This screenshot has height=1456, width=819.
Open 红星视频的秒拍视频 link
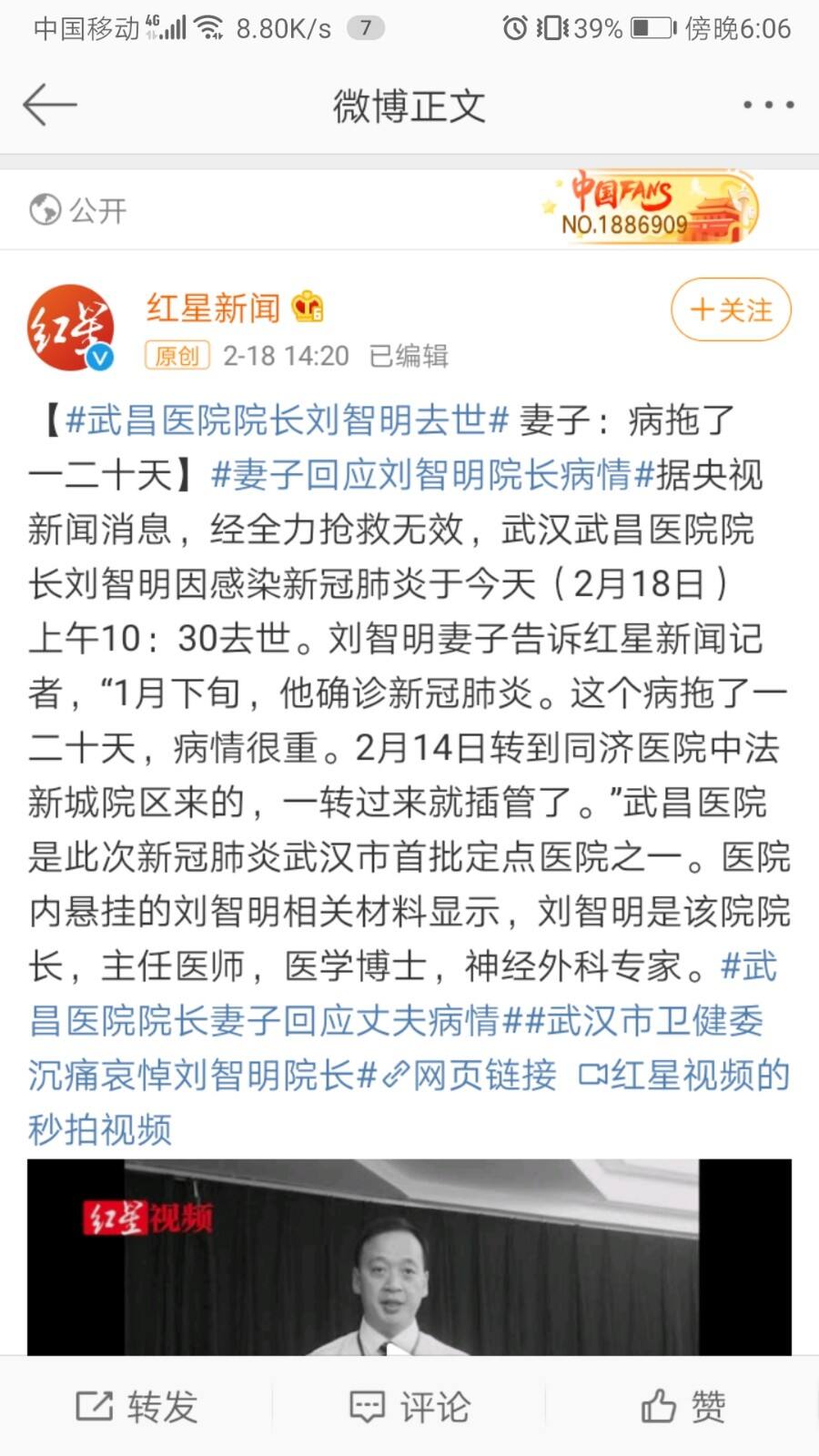point(684,1076)
